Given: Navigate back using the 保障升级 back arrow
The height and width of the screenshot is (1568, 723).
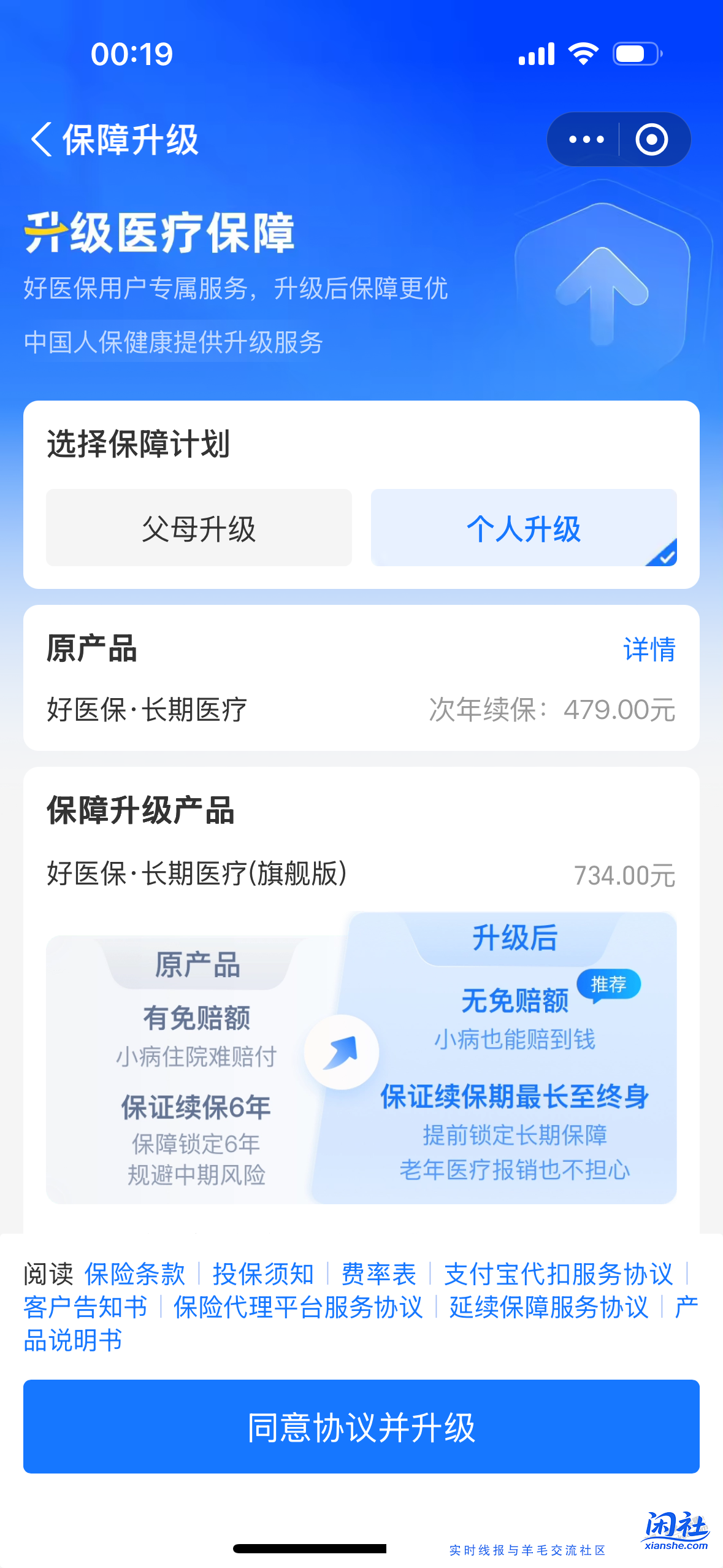Looking at the screenshot, I should click(x=42, y=139).
